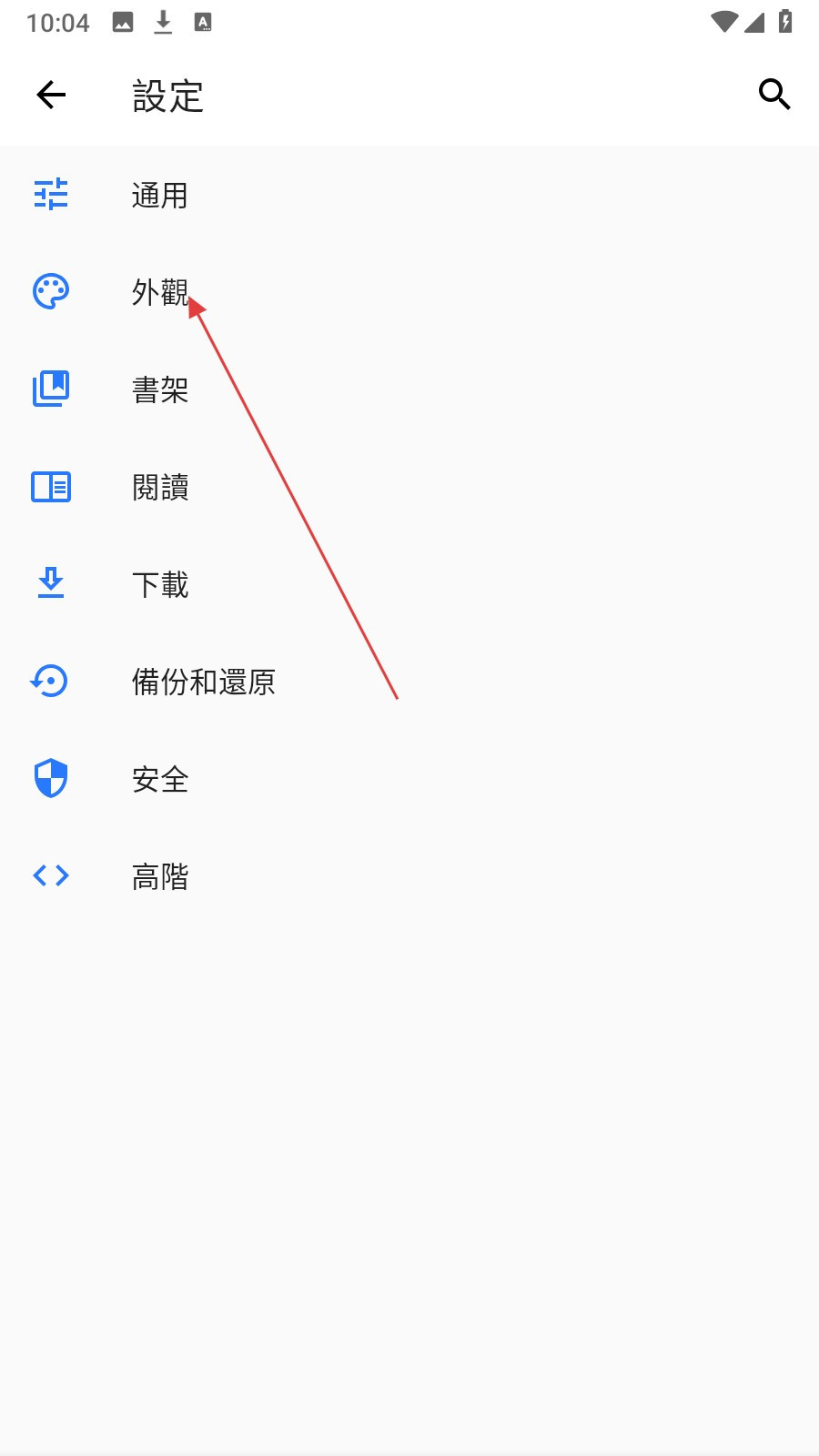Image resolution: width=819 pixels, height=1456 pixels.
Task: Select the 書架 bookshelf settings entry
Action: 160,389
